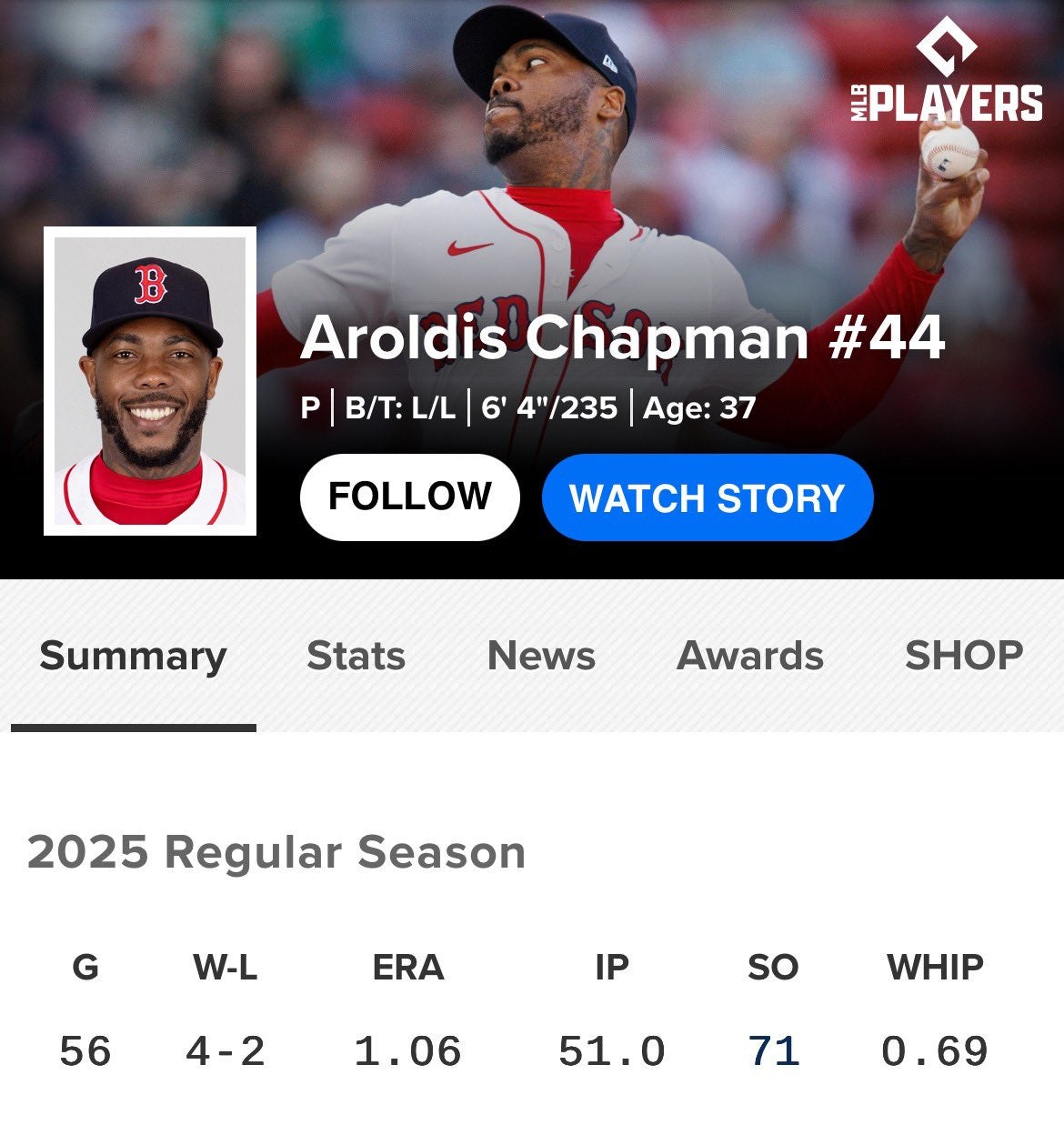The image size is (1064, 1135).
Task: View the Awards tab
Action: [x=750, y=656]
